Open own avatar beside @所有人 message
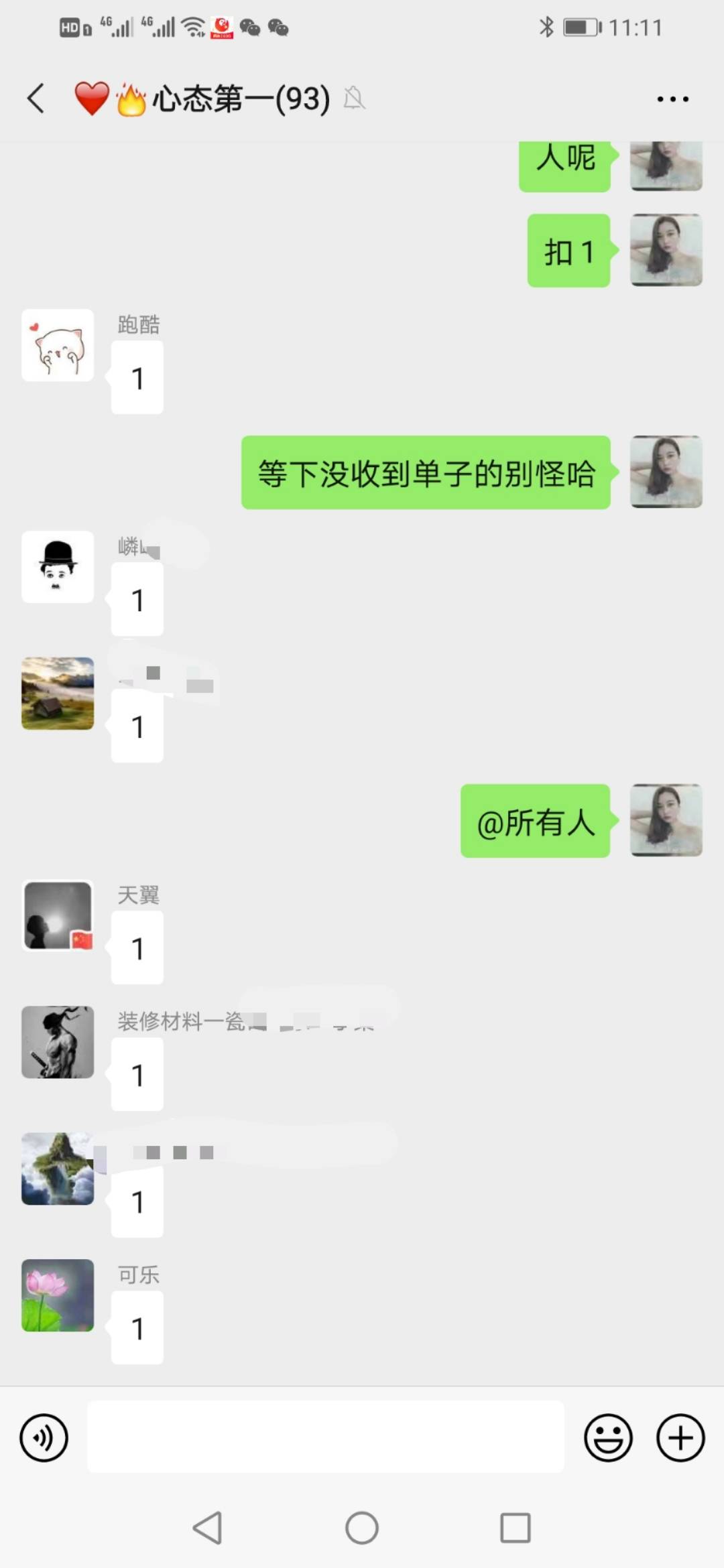 coord(666,820)
